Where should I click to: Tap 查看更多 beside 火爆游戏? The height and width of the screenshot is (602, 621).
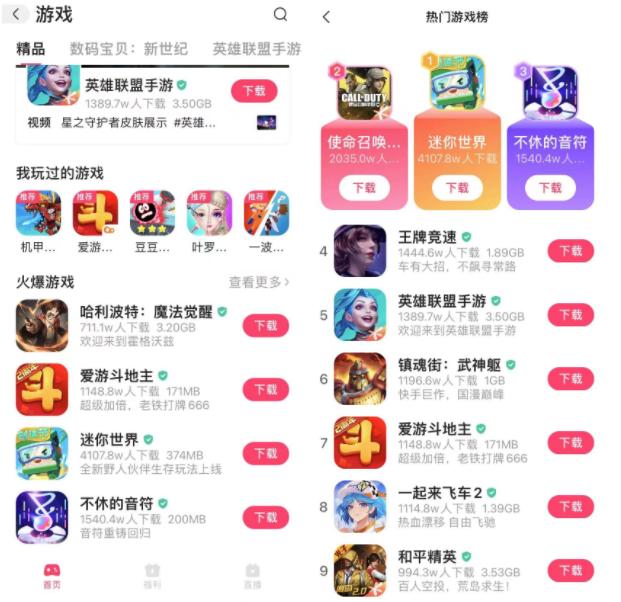(x=259, y=282)
